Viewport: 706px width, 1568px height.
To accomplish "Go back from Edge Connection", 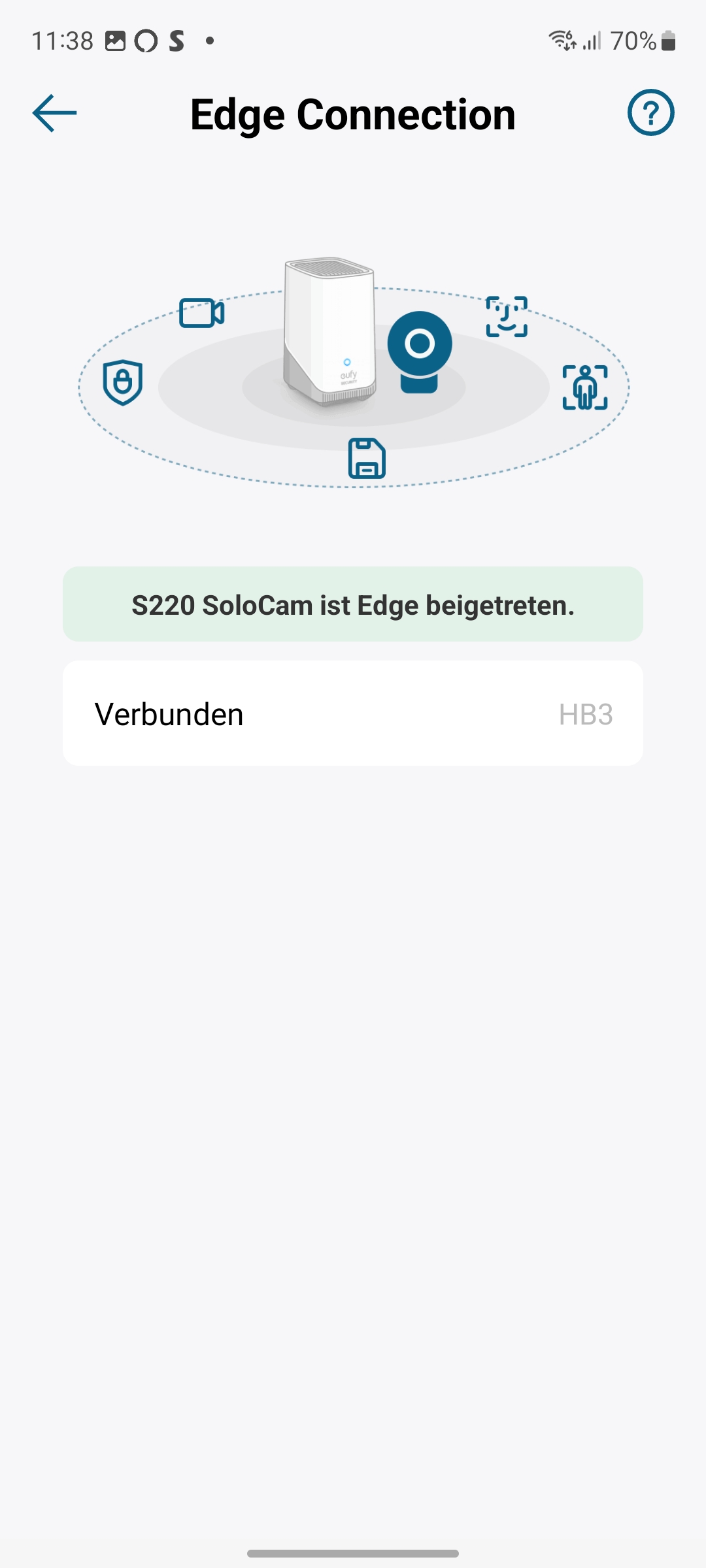I will point(55,113).
